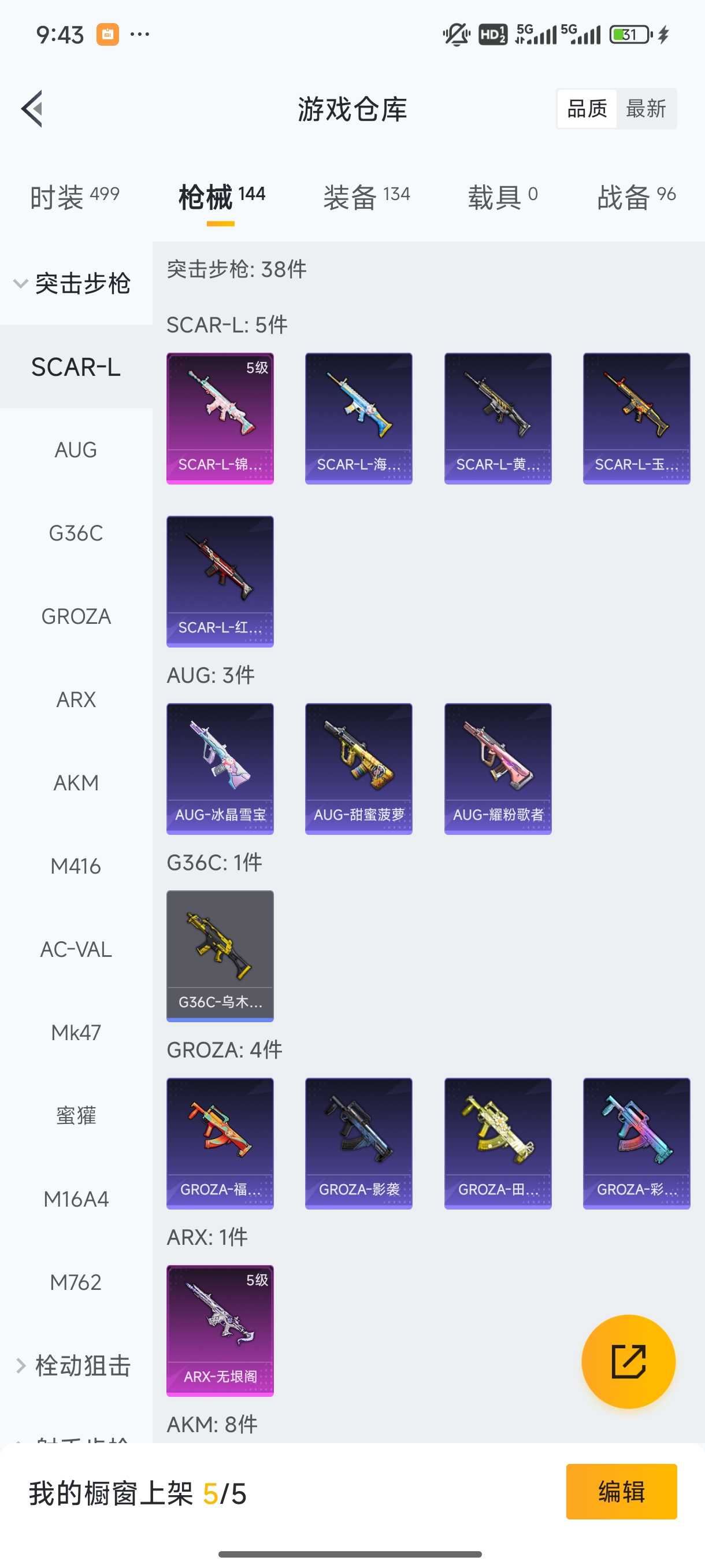The image size is (705, 1568).
Task: Collapse the 突击步枪 category
Action: pyautogui.click(x=73, y=283)
